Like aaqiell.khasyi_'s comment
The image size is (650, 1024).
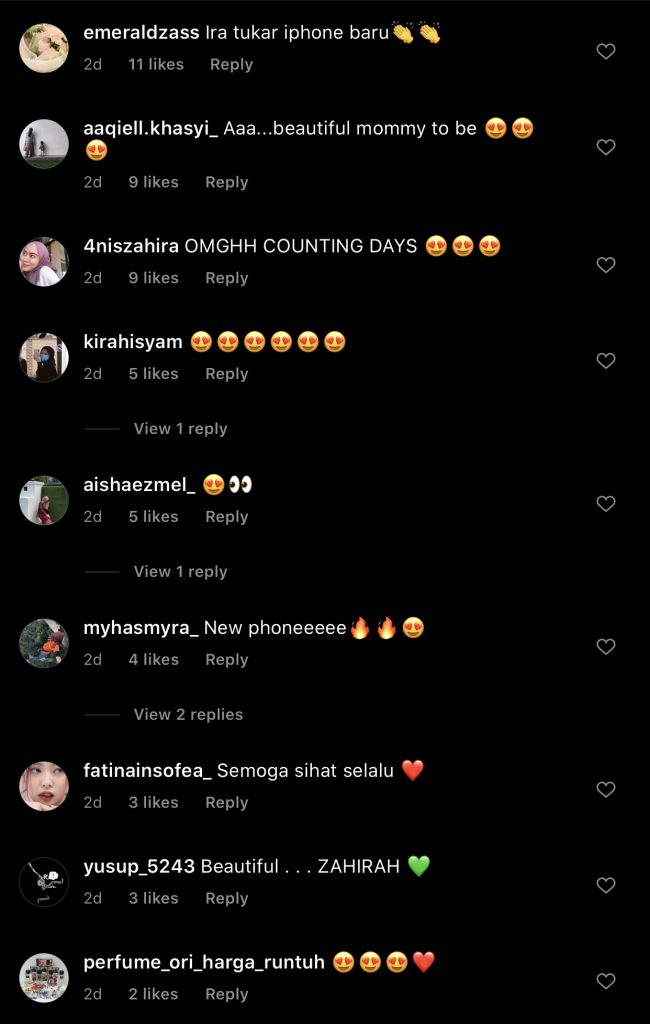click(x=606, y=147)
